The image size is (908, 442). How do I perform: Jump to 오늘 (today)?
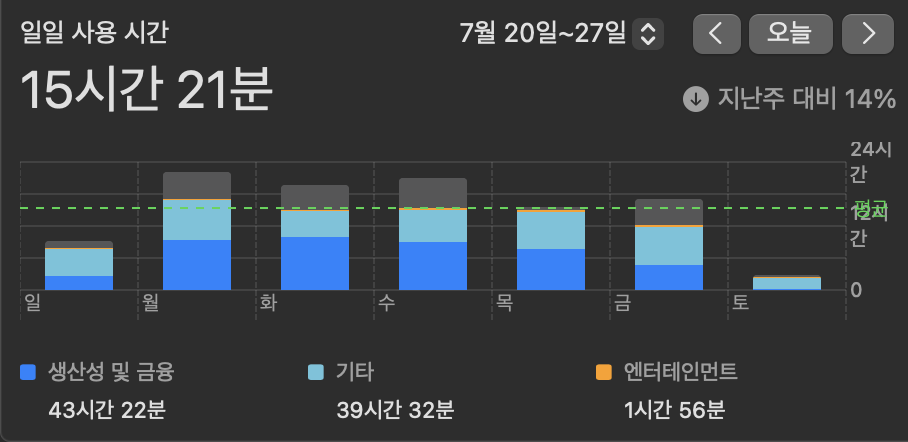click(x=790, y=33)
